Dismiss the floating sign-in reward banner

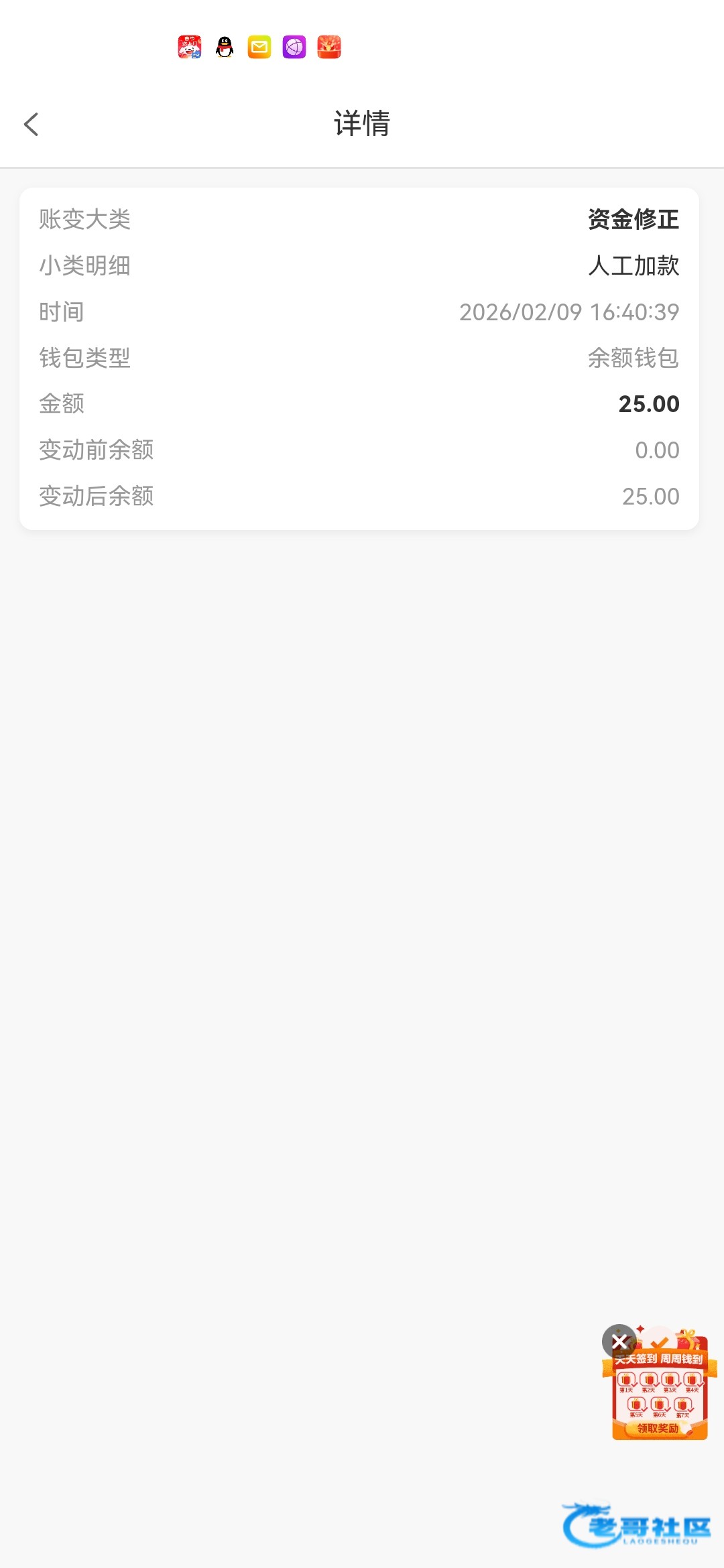pyautogui.click(x=619, y=1342)
